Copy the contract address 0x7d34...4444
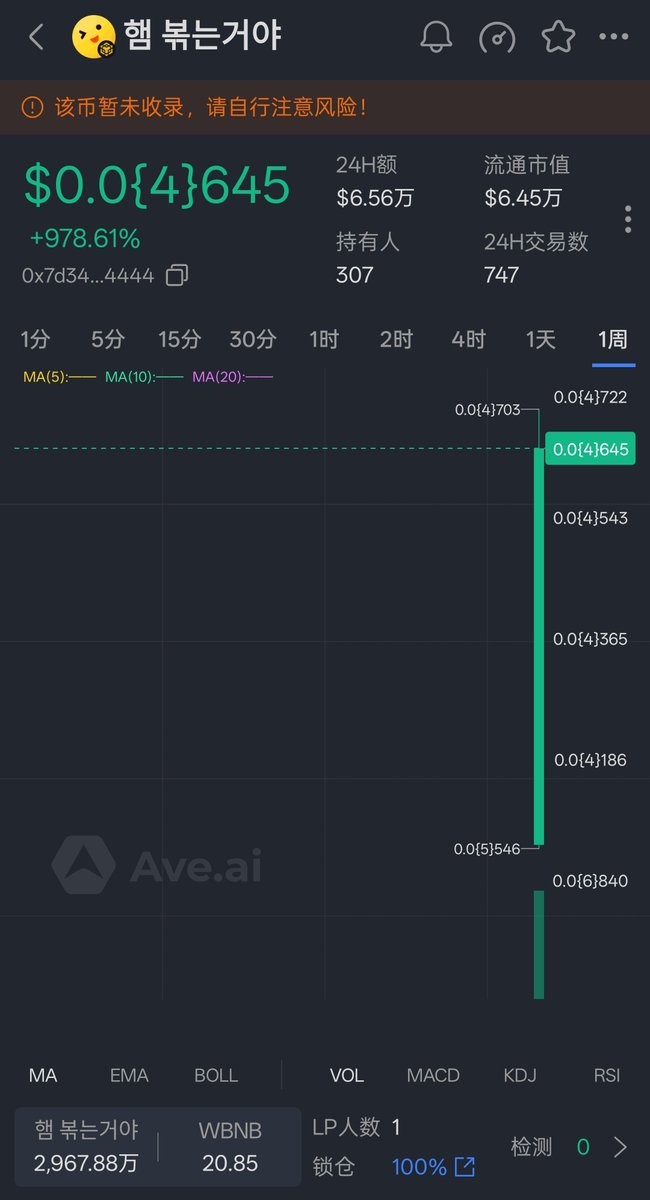This screenshot has height=1200, width=650. pyautogui.click(x=177, y=274)
